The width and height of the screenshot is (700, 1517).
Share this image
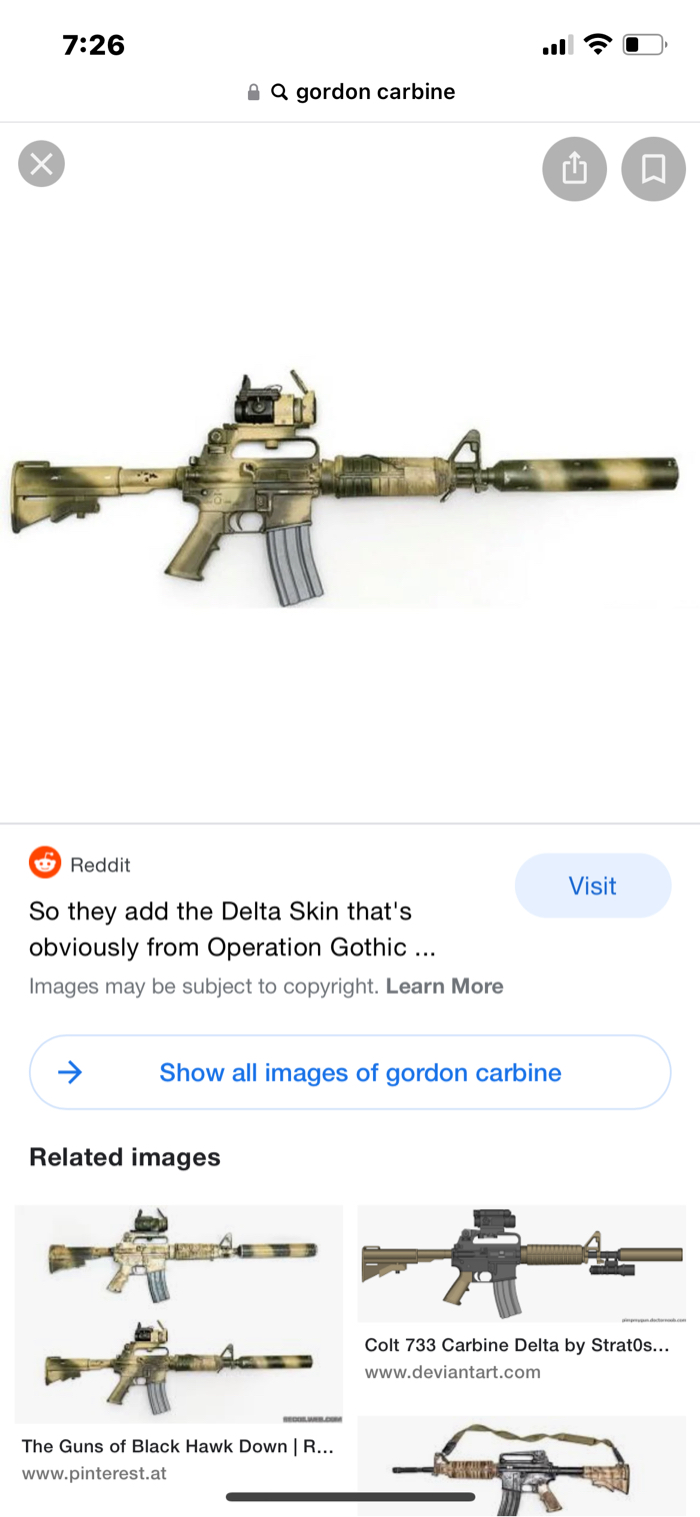point(574,169)
